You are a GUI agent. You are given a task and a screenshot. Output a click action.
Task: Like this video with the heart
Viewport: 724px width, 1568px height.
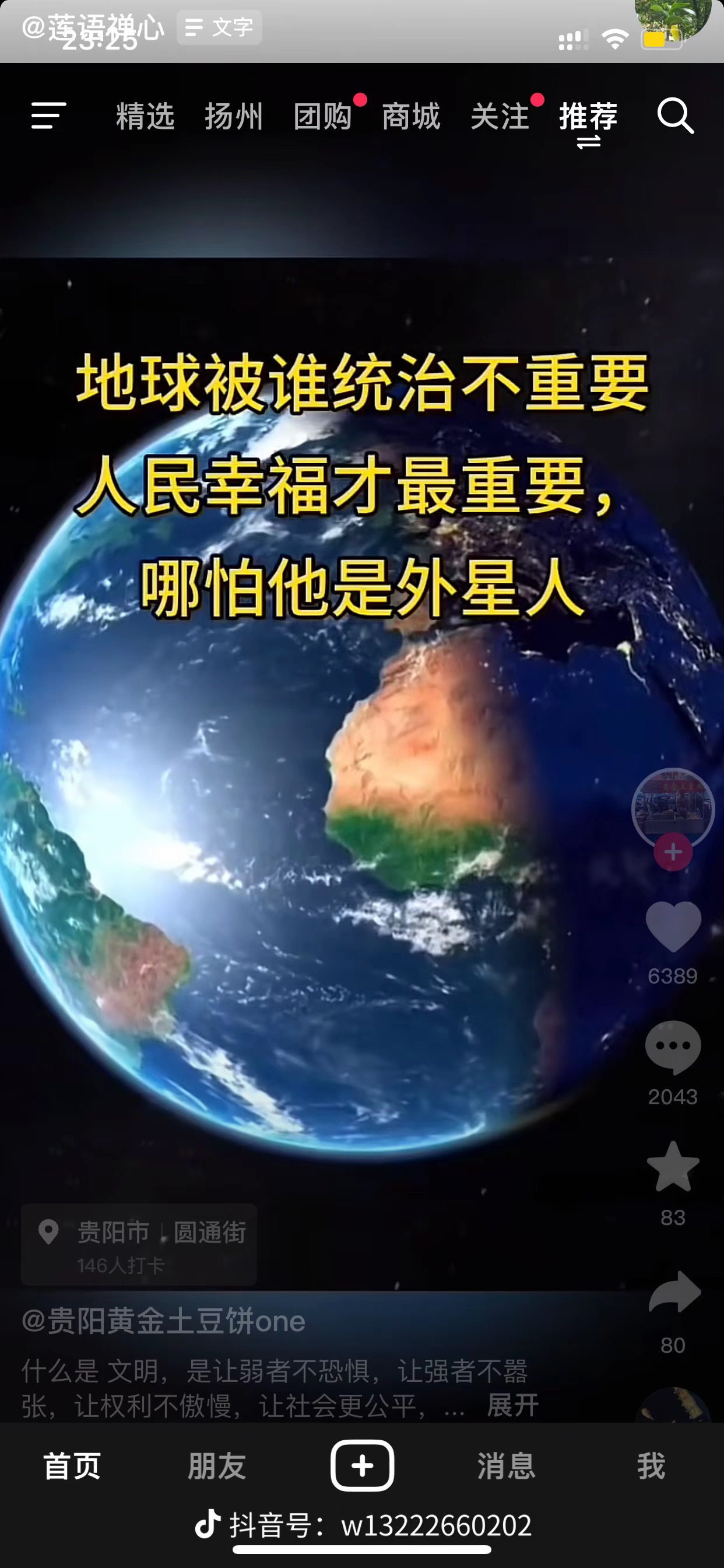click(672, 926)
